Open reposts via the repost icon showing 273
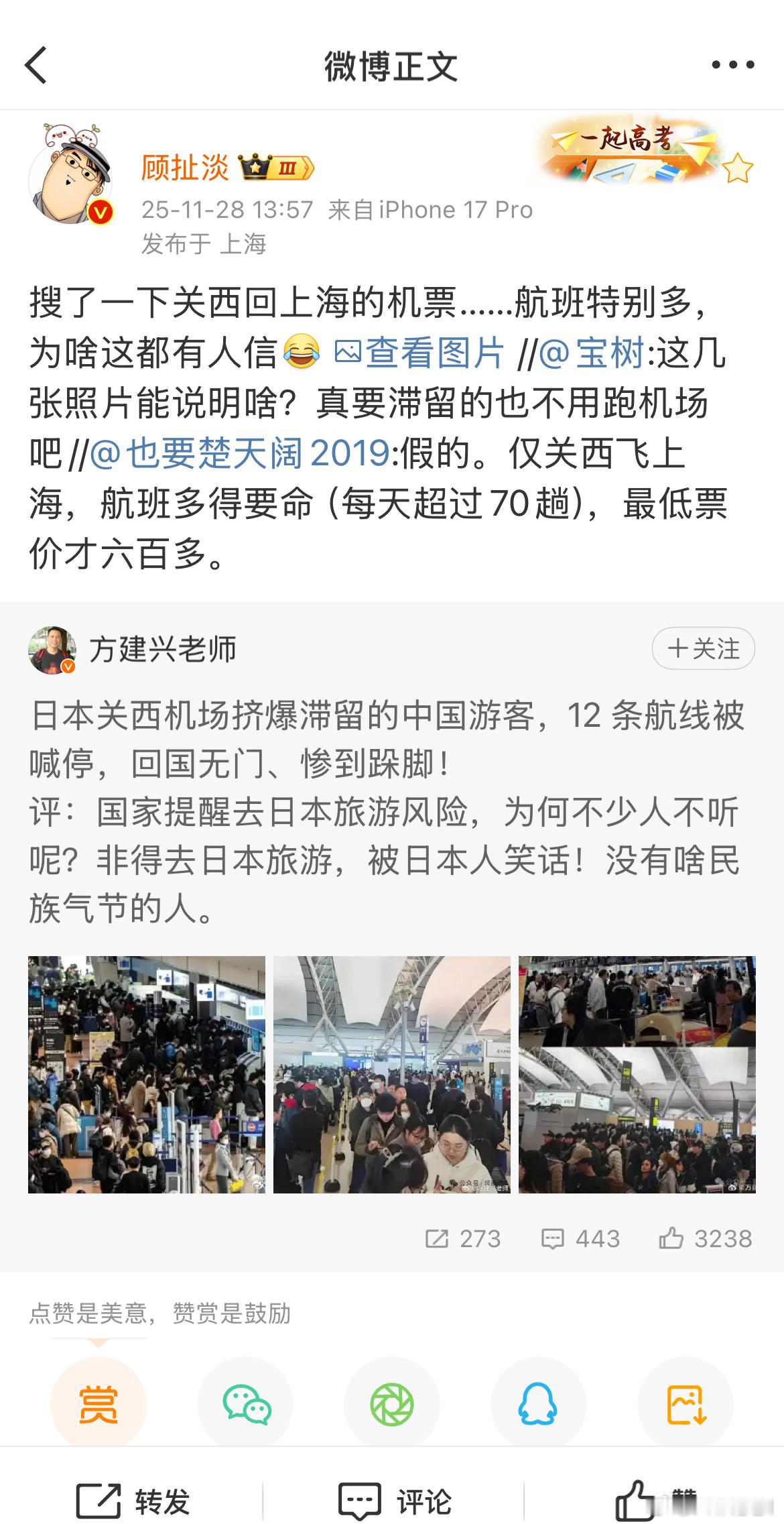This screenshot has width=784, height=1524. (x=466, y=1239)
